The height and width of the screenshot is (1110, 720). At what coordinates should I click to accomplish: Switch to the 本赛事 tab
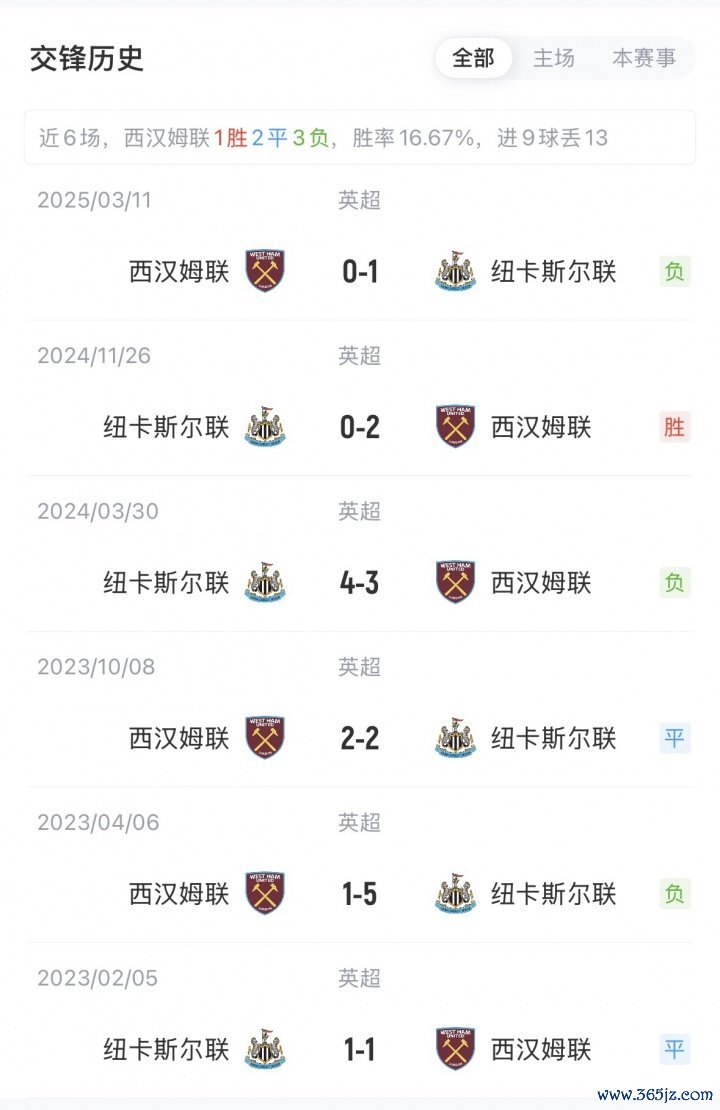click(643, 58)
